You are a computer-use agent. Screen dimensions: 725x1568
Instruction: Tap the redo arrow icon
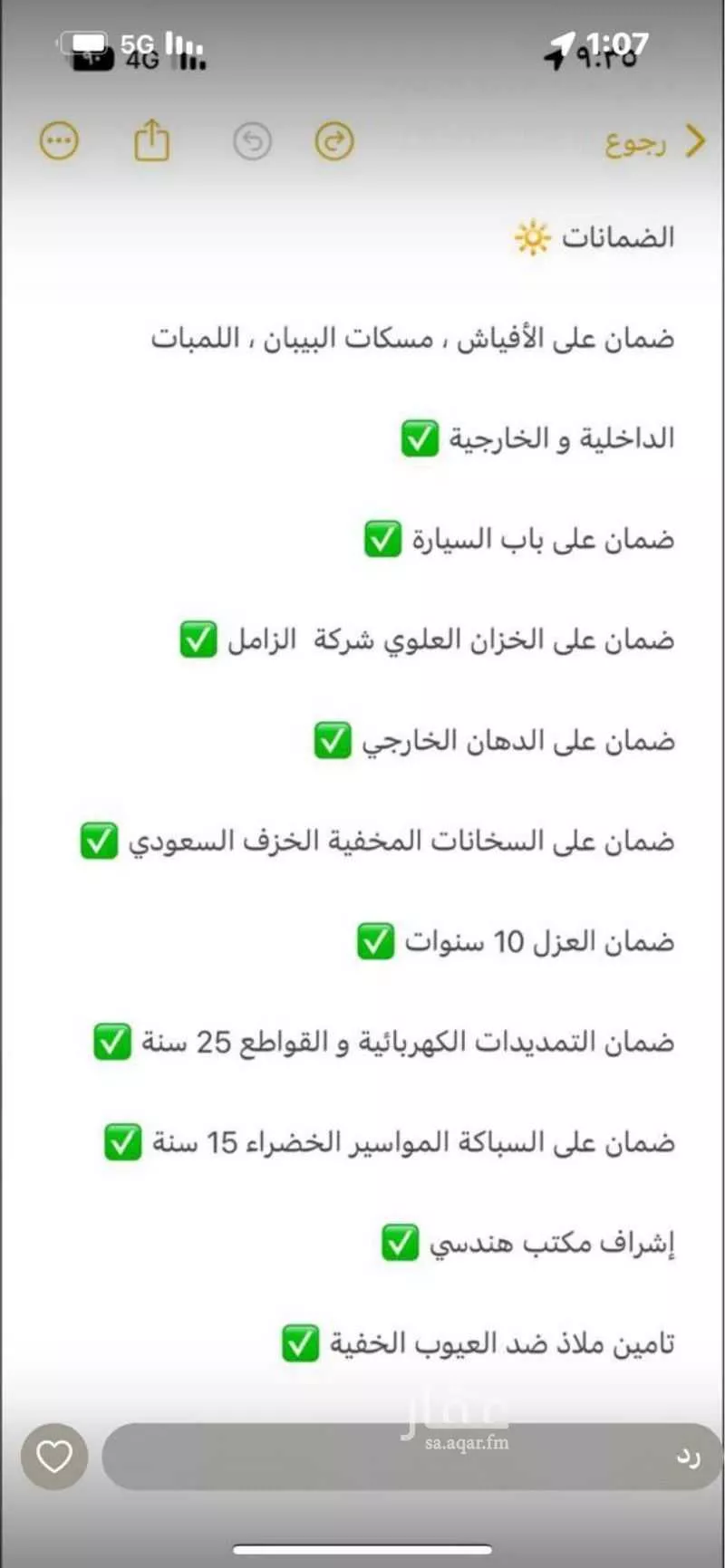(x=335, y=140)
